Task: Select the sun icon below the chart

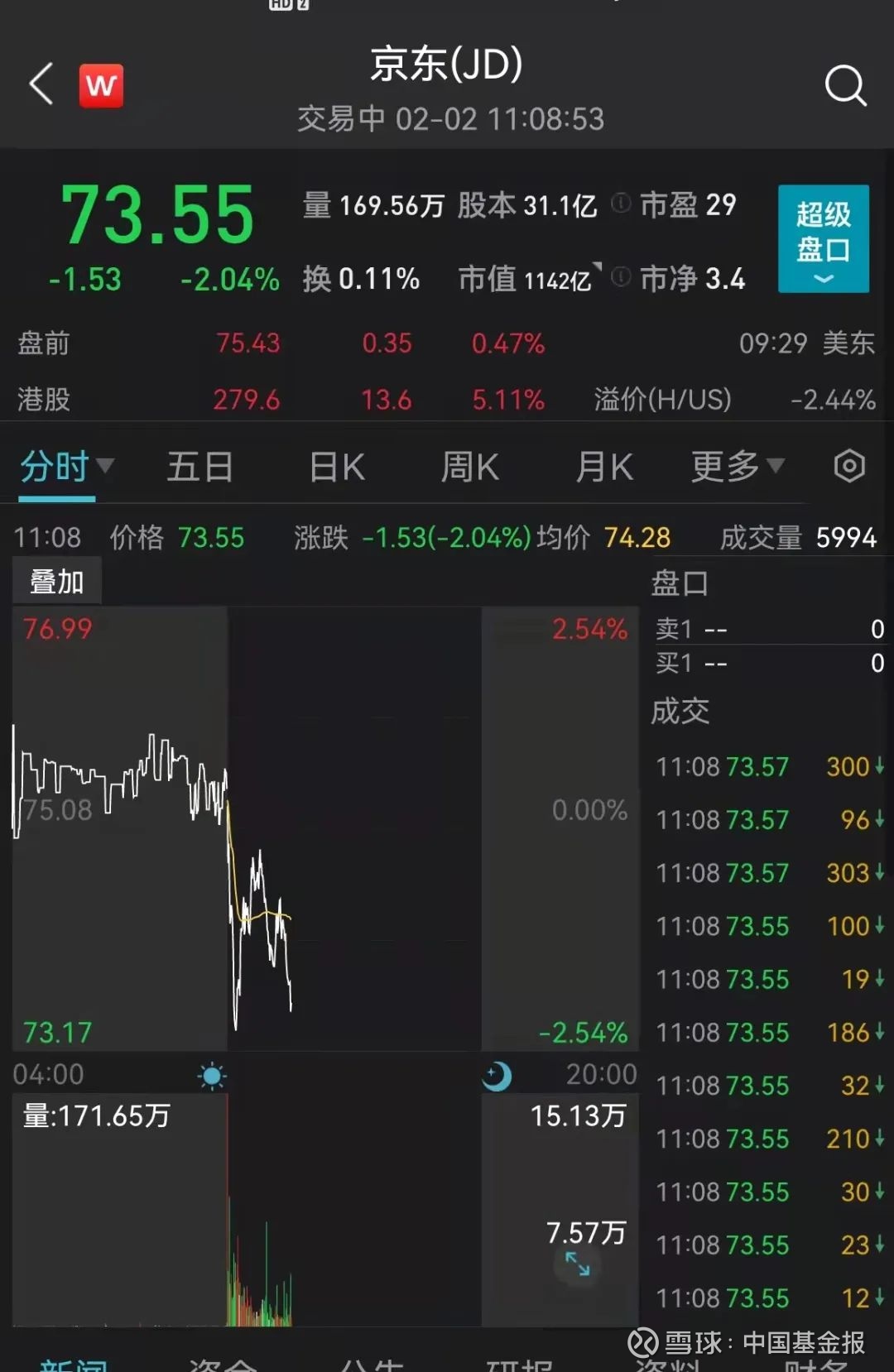Action: [x=212, y=1074]
